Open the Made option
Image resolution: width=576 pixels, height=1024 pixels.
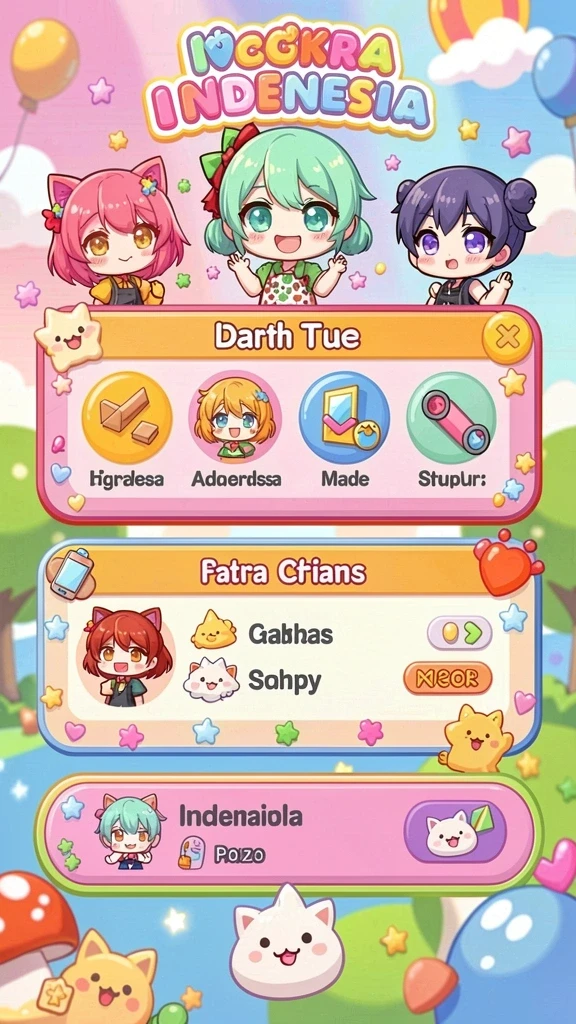[344, 417]
